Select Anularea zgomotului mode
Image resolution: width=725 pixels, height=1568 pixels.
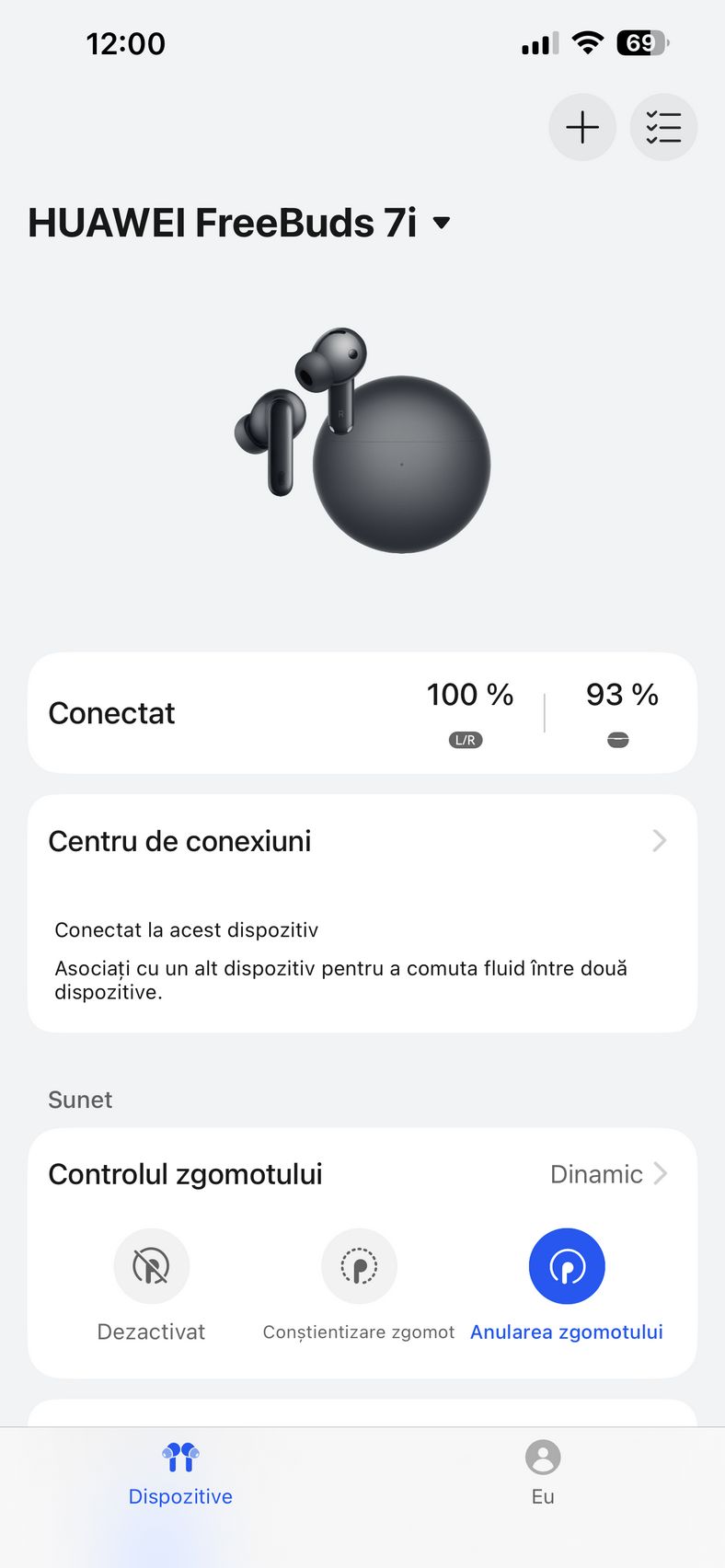pos(567,1267)
